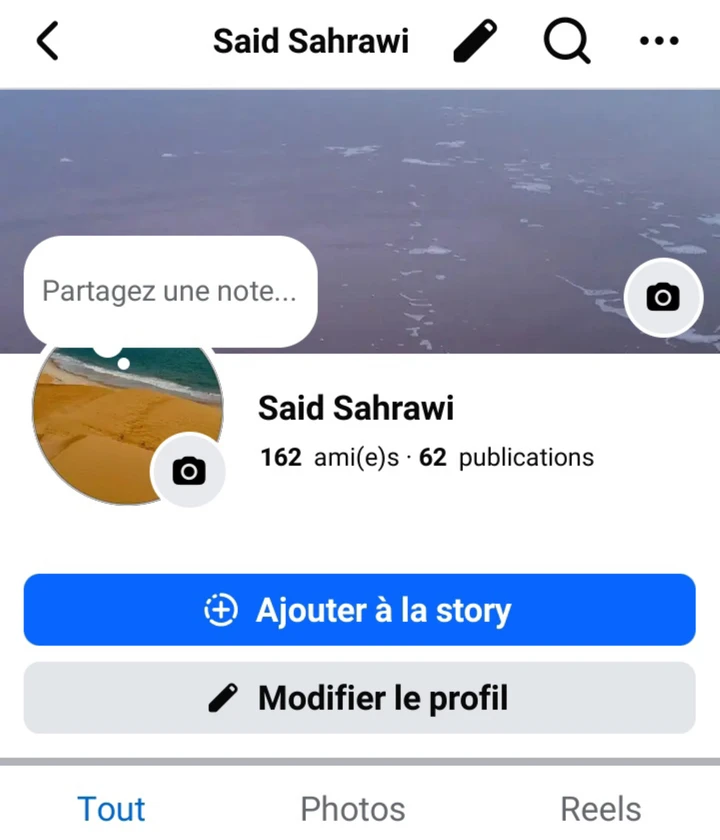
Task: Tap the pencil edit icon in header
Action: [475, 42]
